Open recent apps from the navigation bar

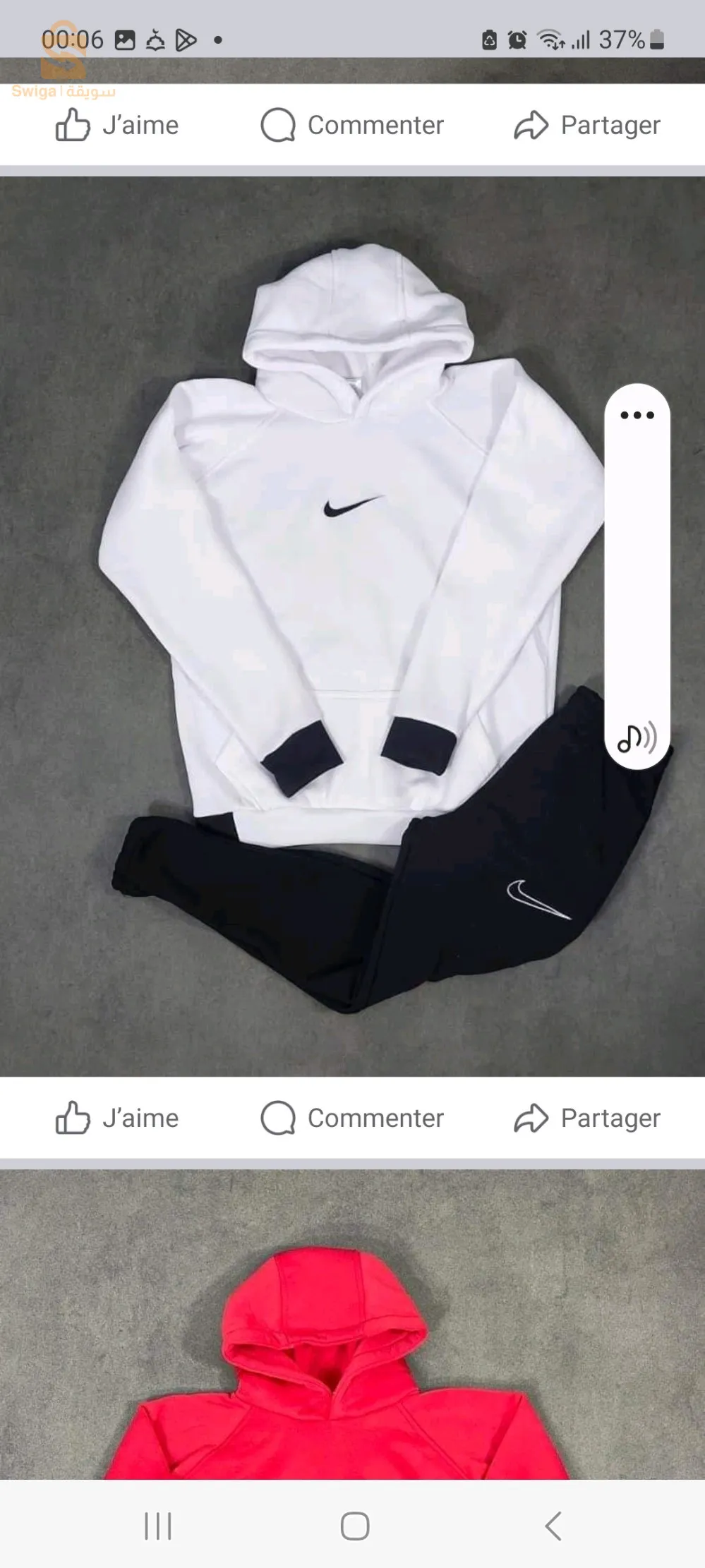157,1526
